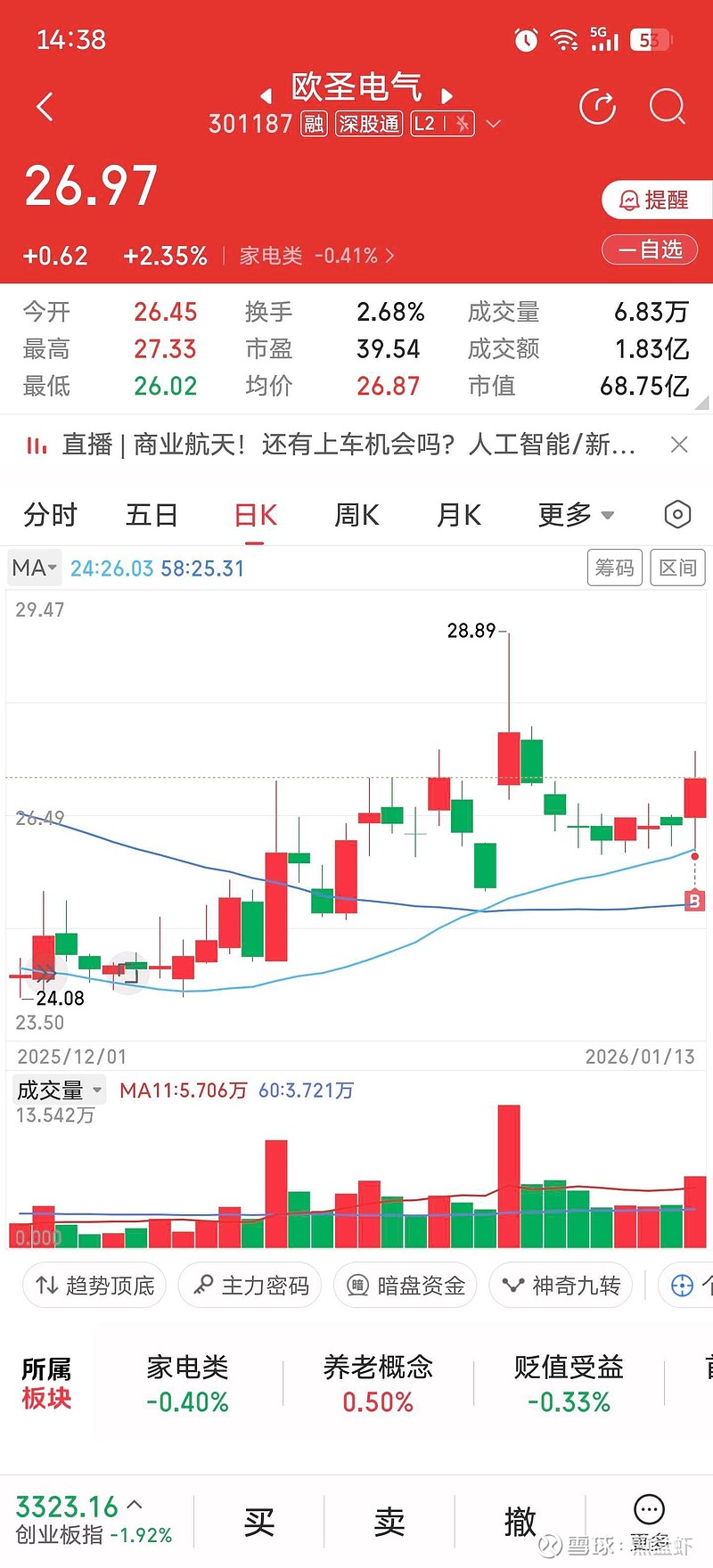Open the search icon
Screen dimensions: 713x1568
point(666,106)
